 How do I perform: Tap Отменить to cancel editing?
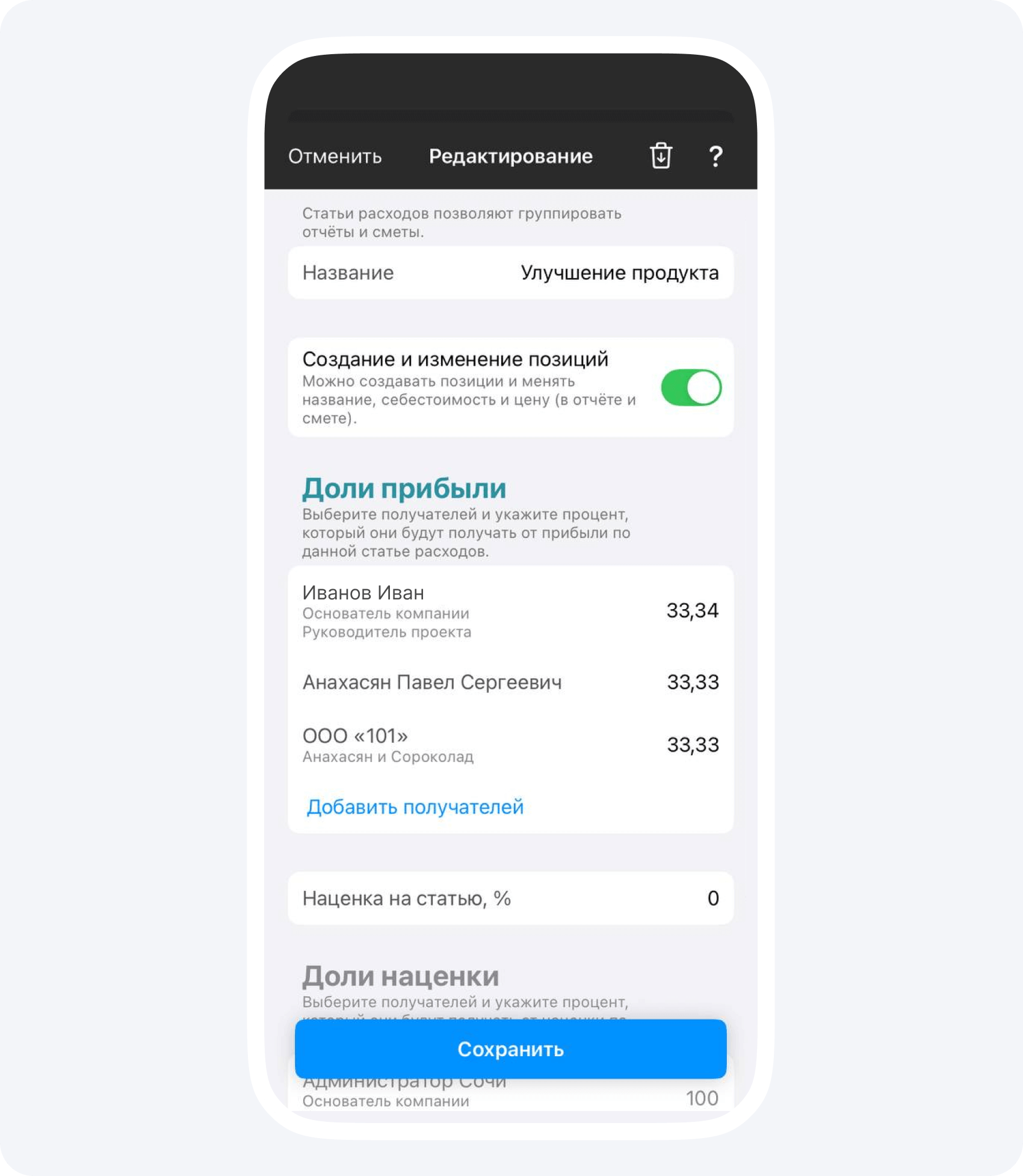(335, 156)
